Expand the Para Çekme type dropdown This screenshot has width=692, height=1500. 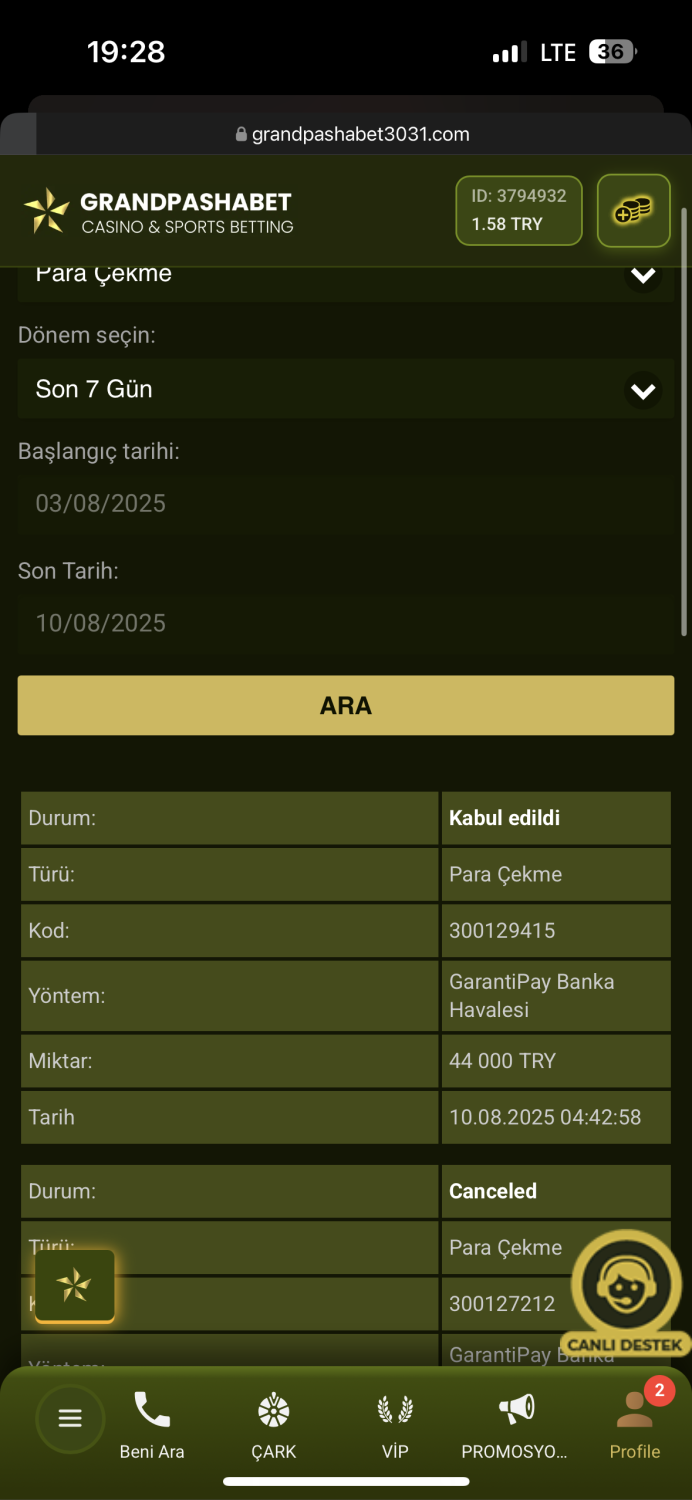pyautogui.click(x=642, y=275)
